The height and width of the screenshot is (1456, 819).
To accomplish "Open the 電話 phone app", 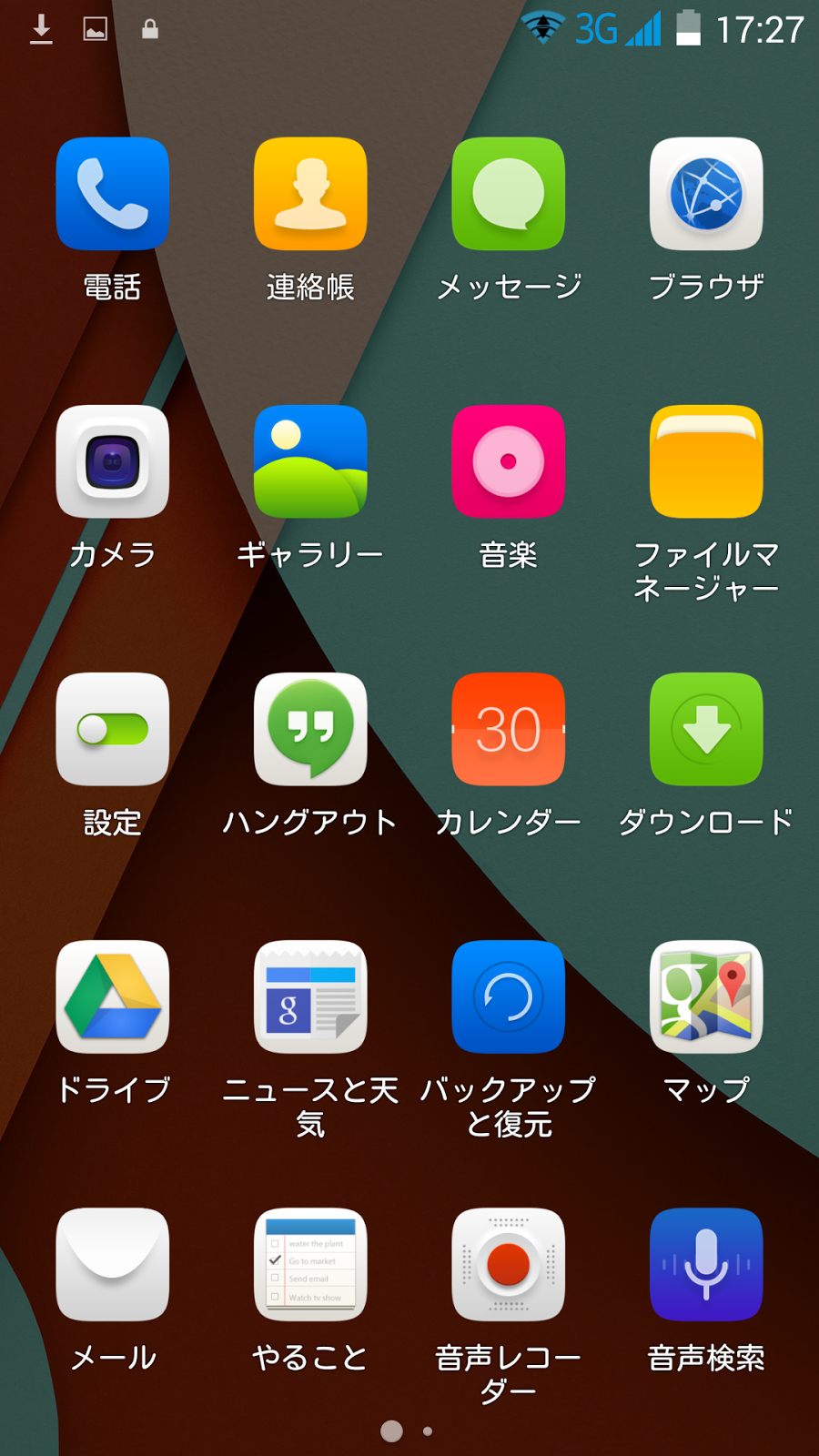I will point(113,194).
